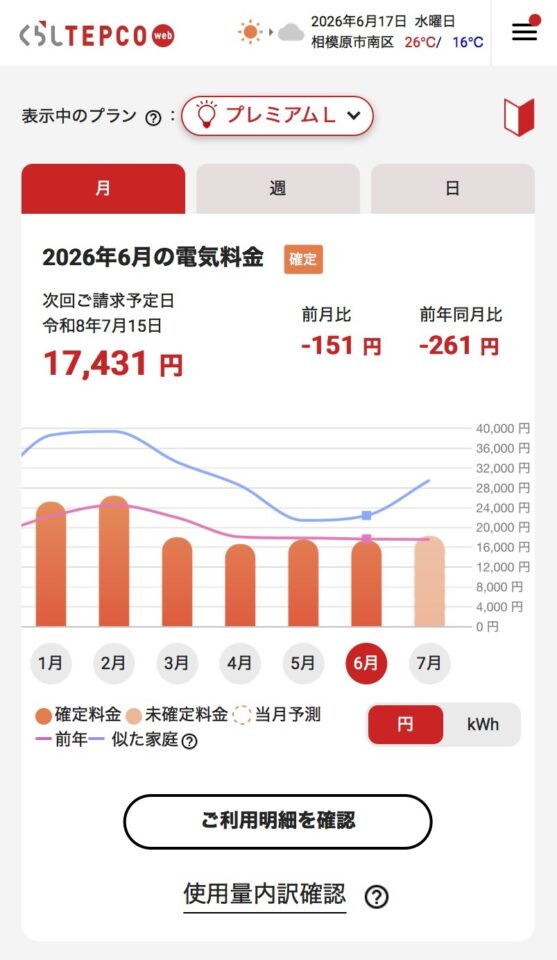The width and height of the screenshot is (557, 960).
Task: Open the weather info for 相模原市南区
Action: (x=361, y=32)
